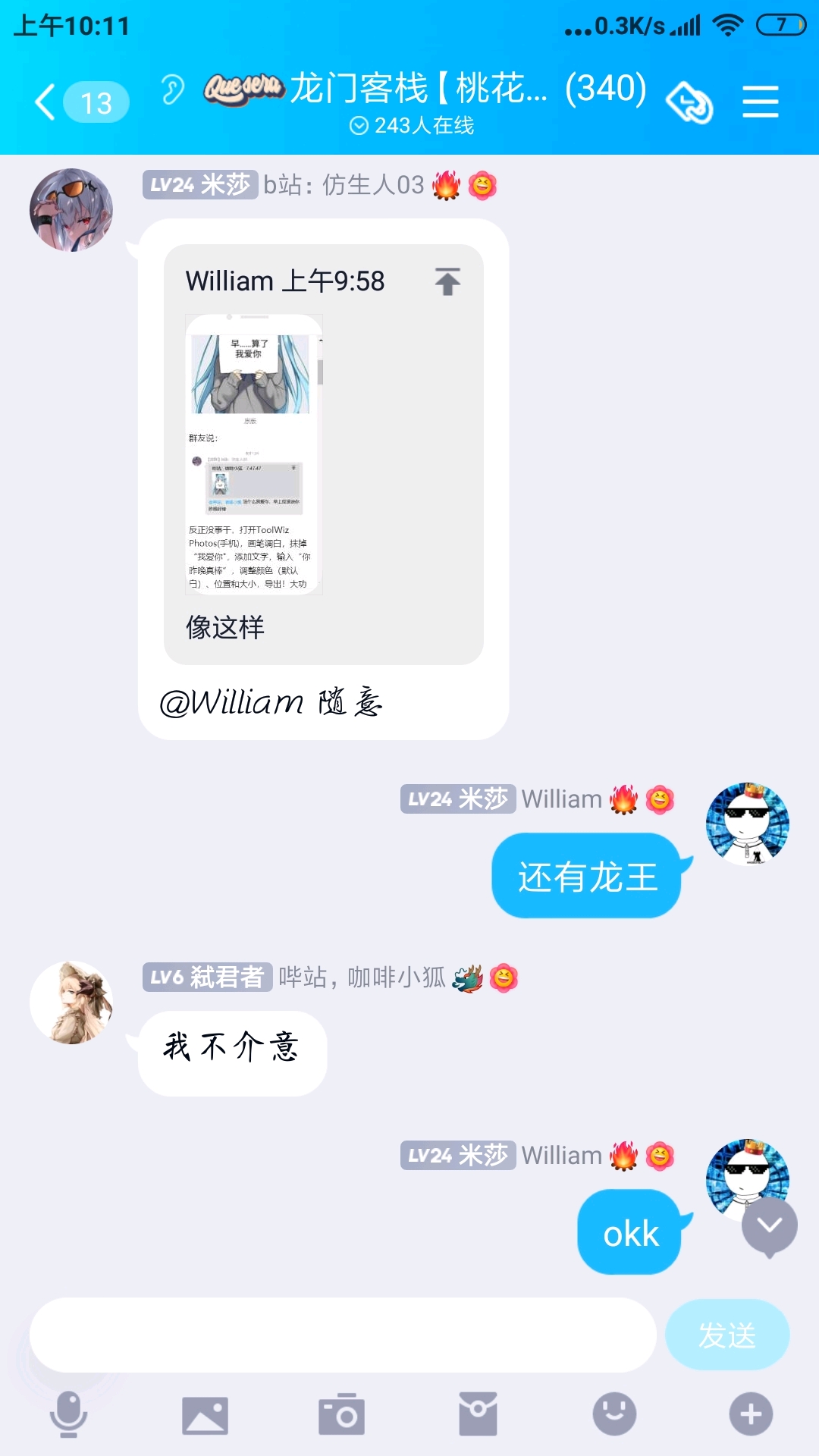Jump to latest messages with down arrow
The width and height of the screenshot is (819, 1456).
pyautogui.click(x=769, y=1226)
